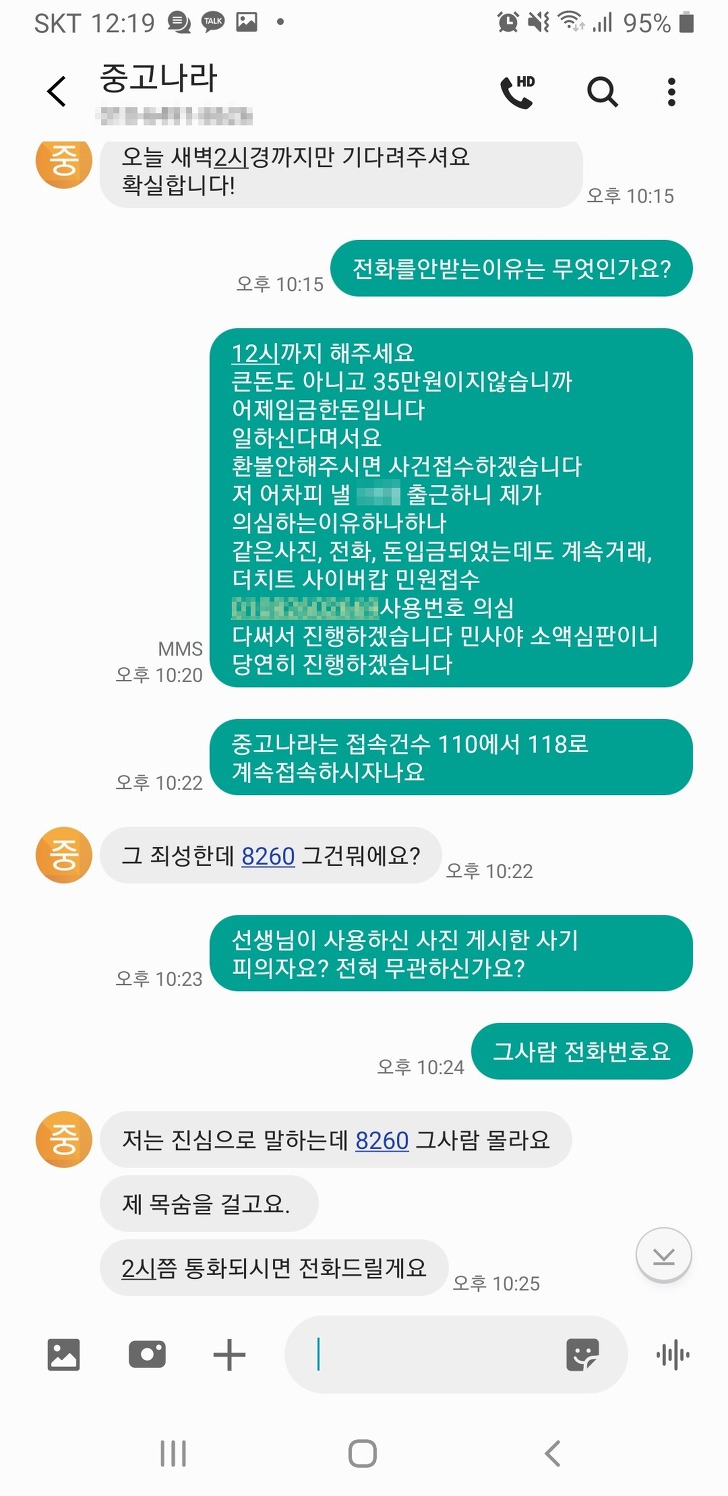Viewport: 728px width, 1496px height.
Task: Go to the home screen
Action: coord(362,1453)
